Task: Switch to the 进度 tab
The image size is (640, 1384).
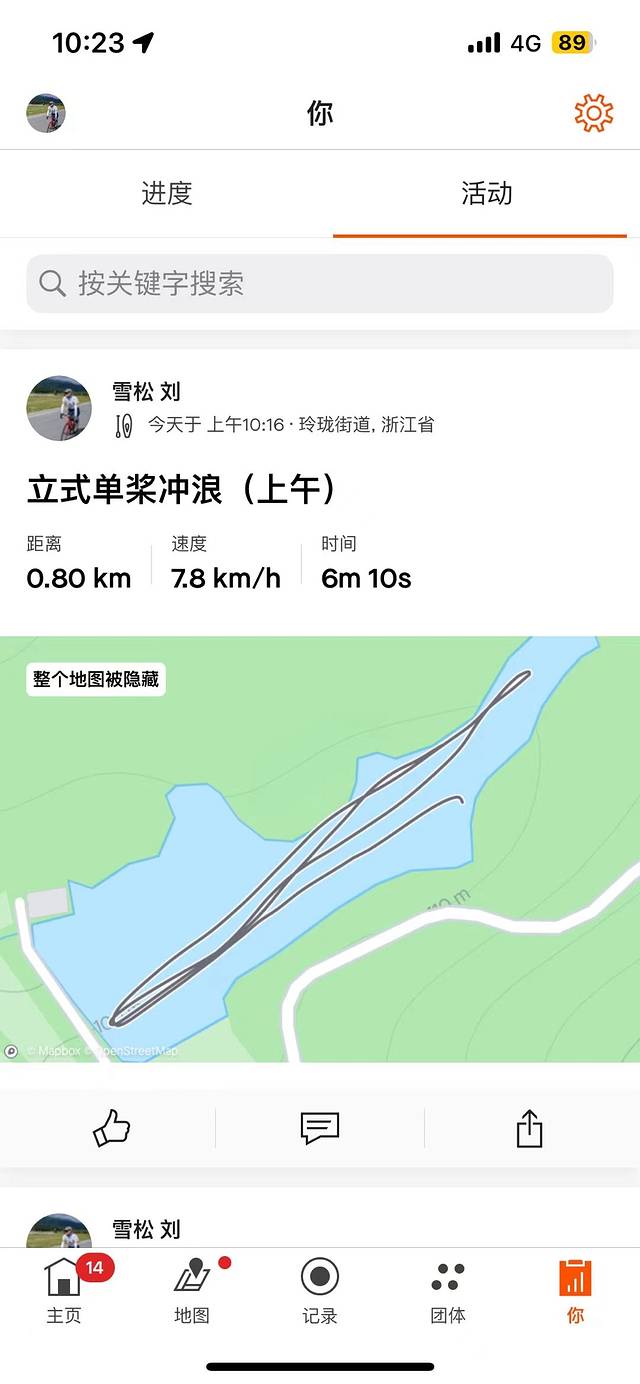Action: [x=166, y=193]
